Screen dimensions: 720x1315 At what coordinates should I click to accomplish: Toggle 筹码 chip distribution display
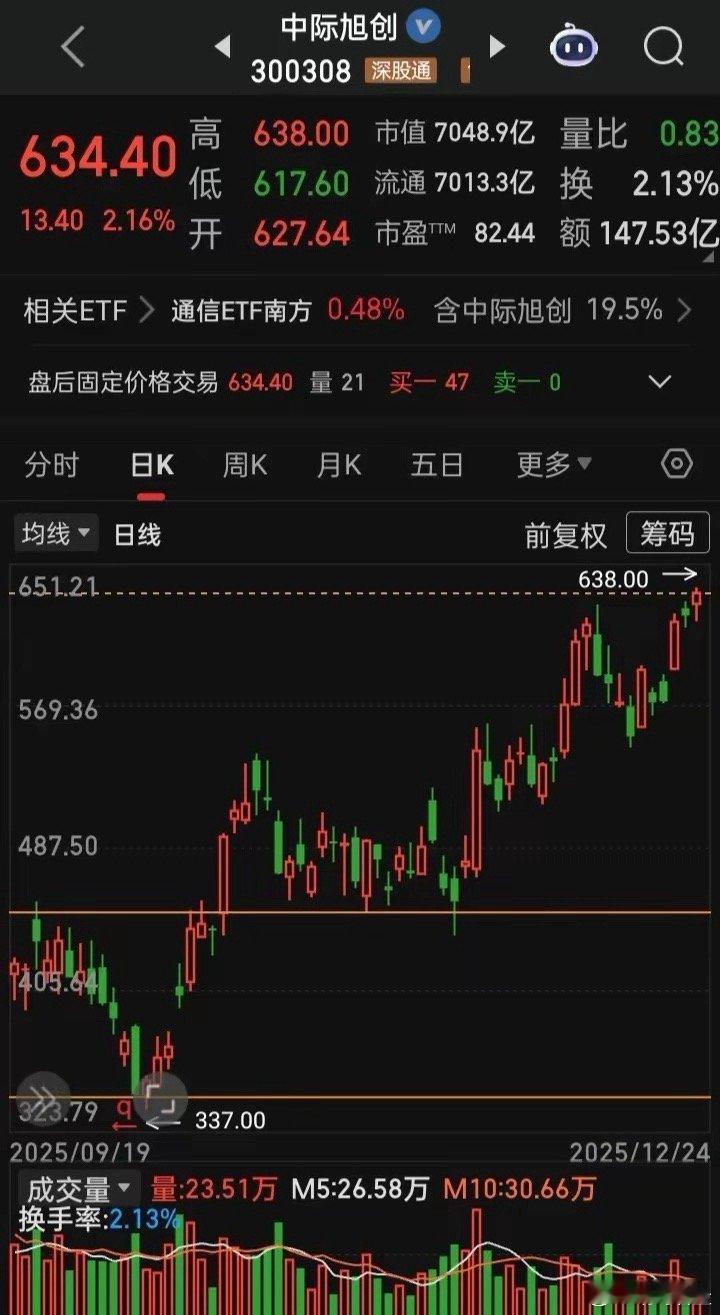point(666,535)
